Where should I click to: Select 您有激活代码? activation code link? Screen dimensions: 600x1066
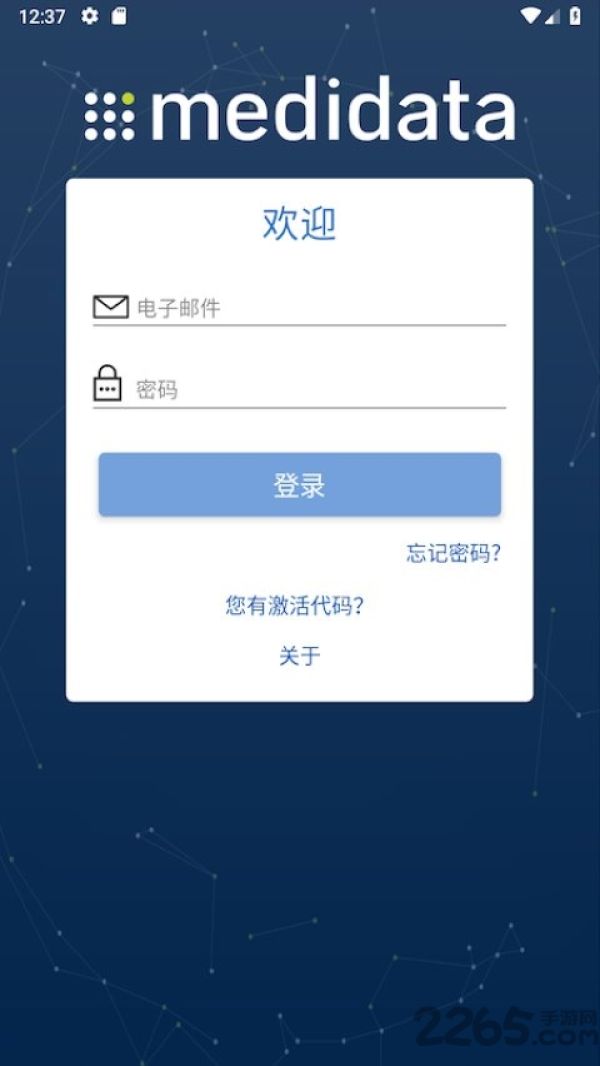tap(294, 605)
